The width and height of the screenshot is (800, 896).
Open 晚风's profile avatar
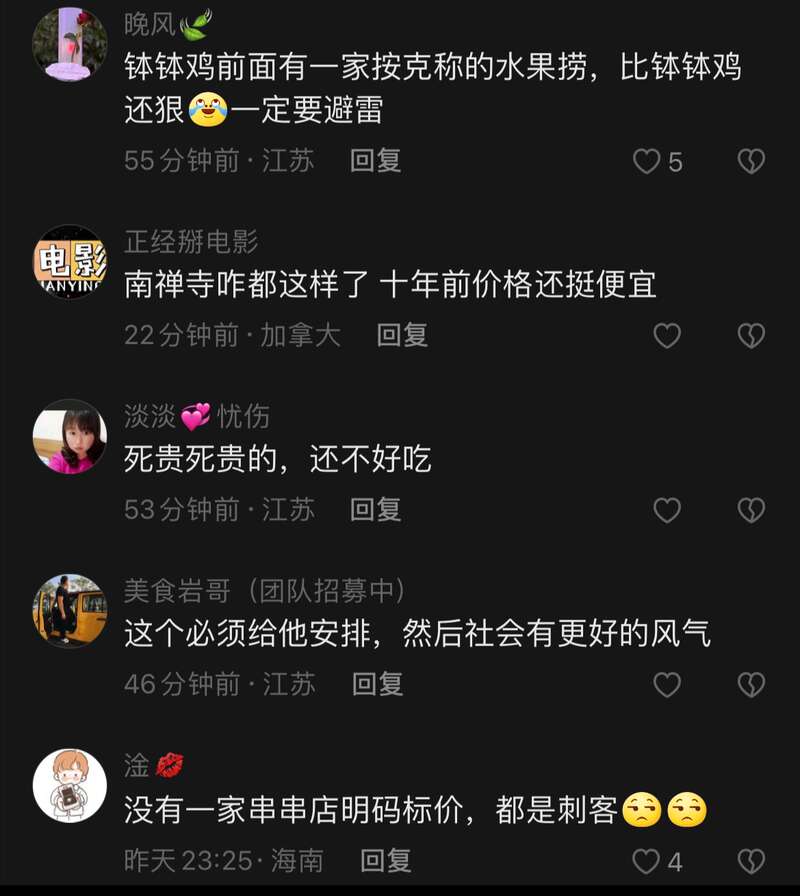coord(69,44)
